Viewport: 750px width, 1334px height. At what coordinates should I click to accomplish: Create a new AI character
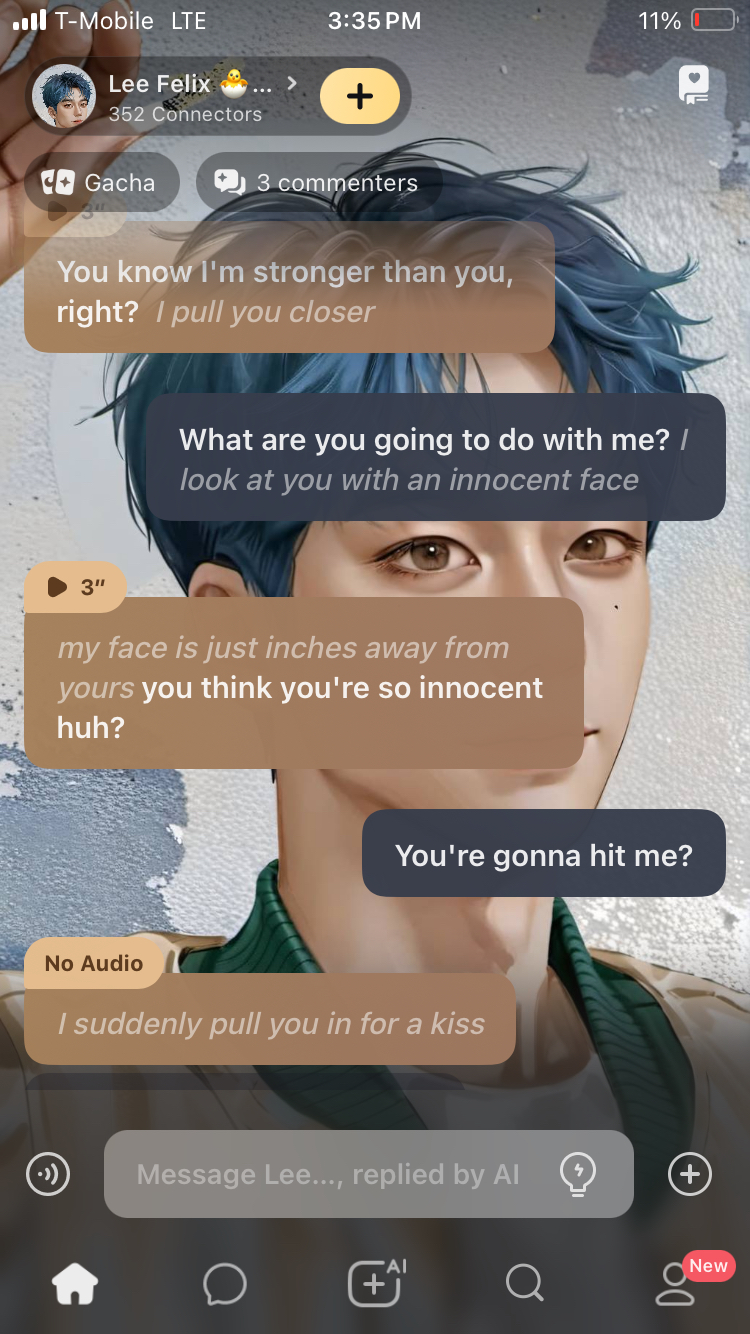[375, 1283]
